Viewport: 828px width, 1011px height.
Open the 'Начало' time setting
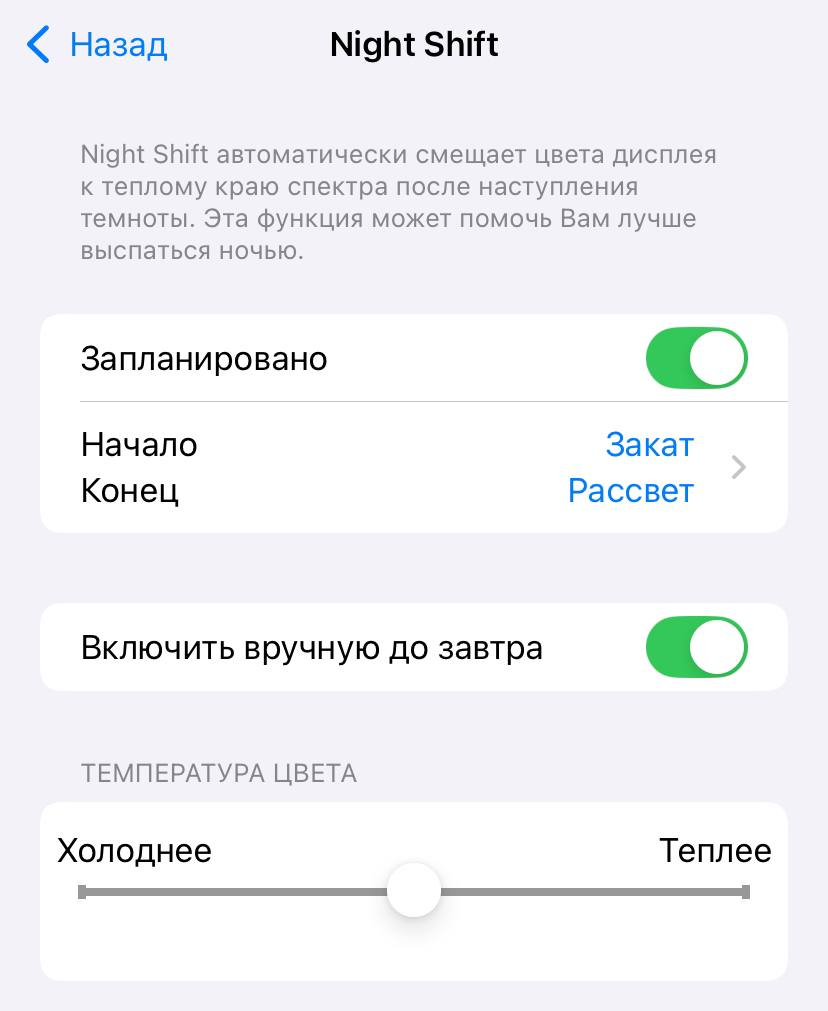pos(139,444)
